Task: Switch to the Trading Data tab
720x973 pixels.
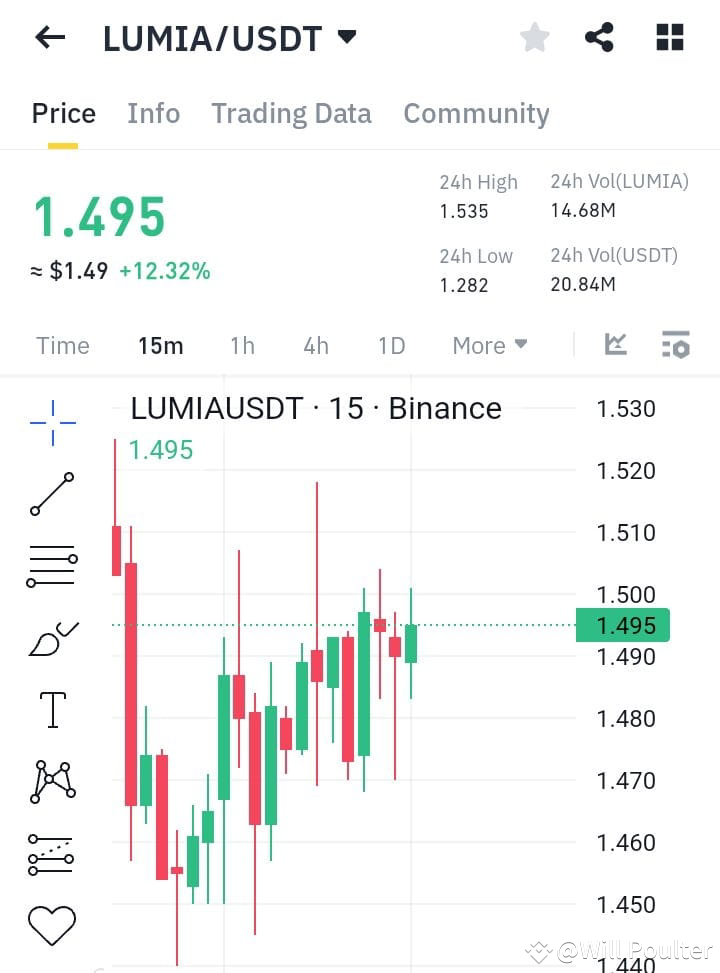Action: [x=291, y=113]
